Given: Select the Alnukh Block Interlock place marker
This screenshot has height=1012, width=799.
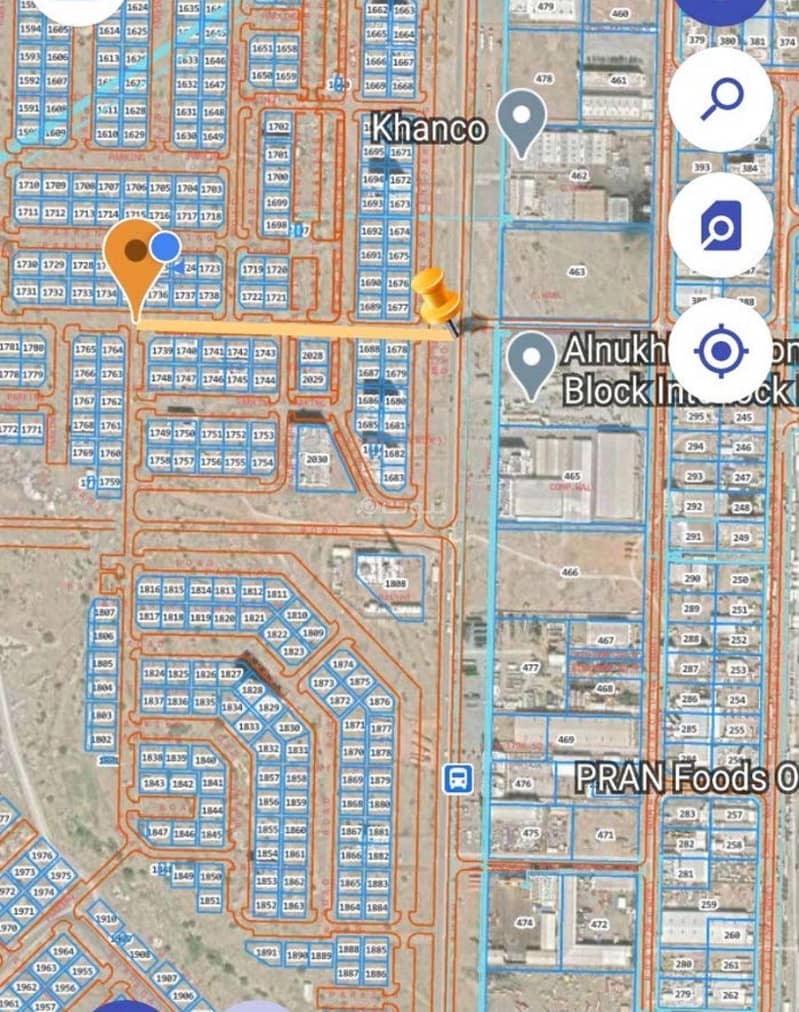Looking at the screenshot, I should click(x=532, y=362).
